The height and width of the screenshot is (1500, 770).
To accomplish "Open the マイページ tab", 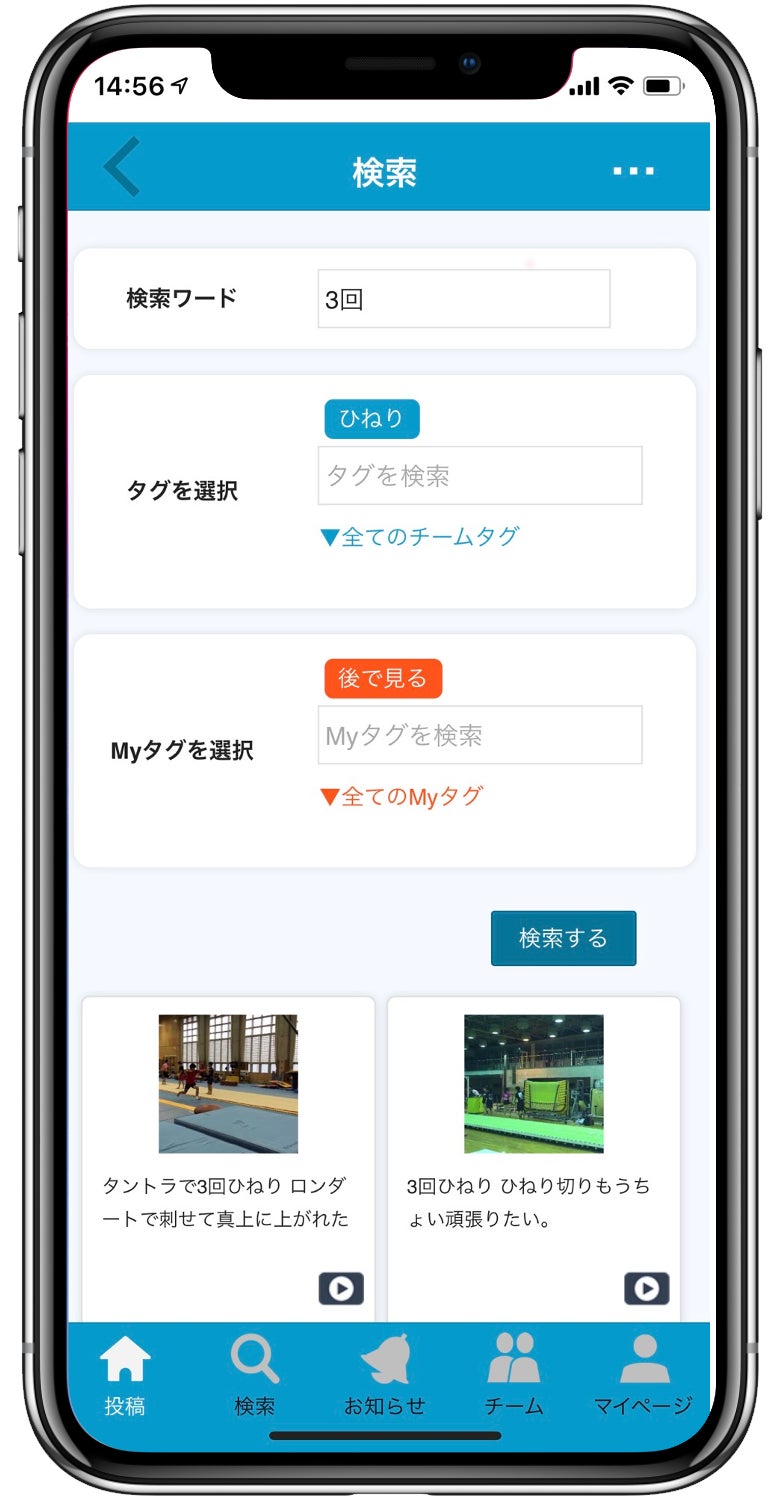I will pos(643,1377).
